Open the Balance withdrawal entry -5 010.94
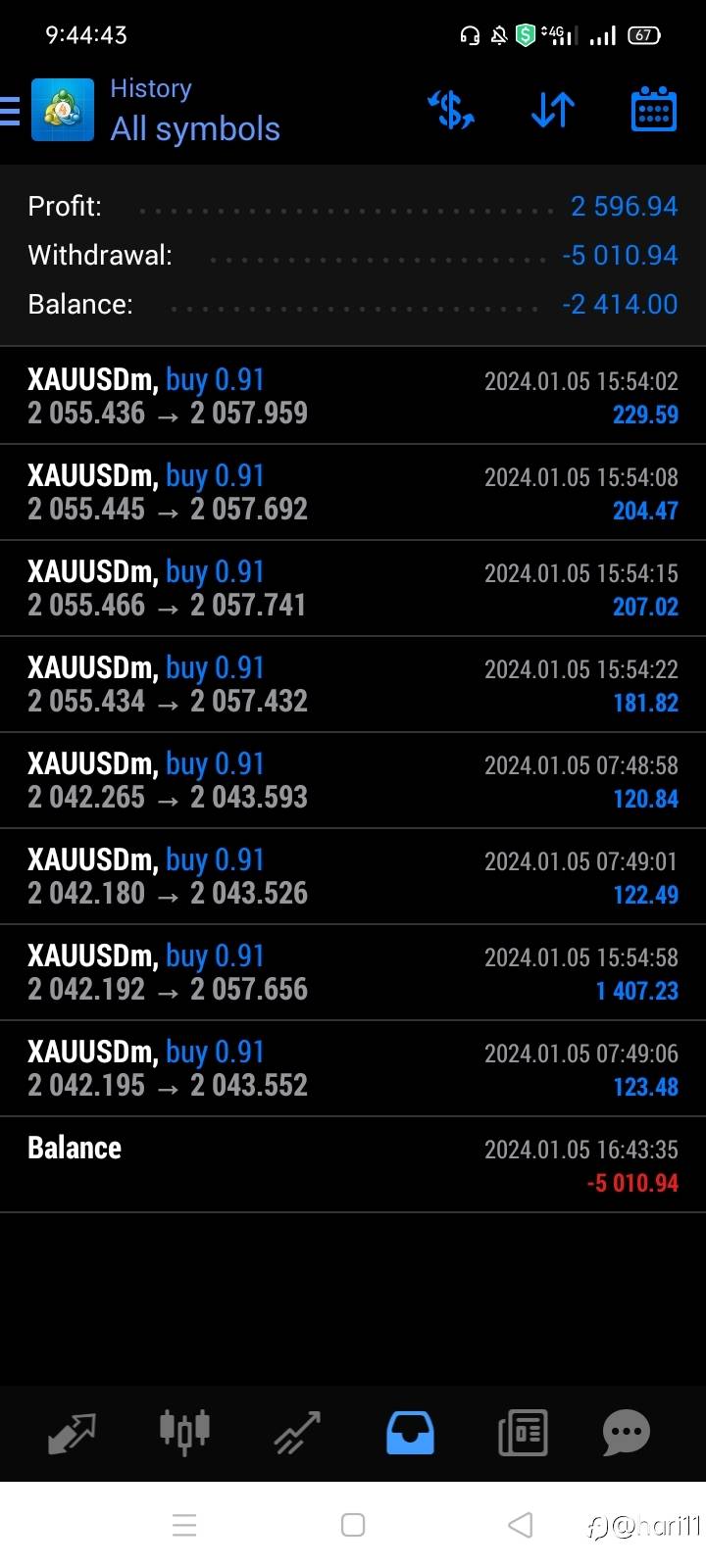 click(353, 1164)
